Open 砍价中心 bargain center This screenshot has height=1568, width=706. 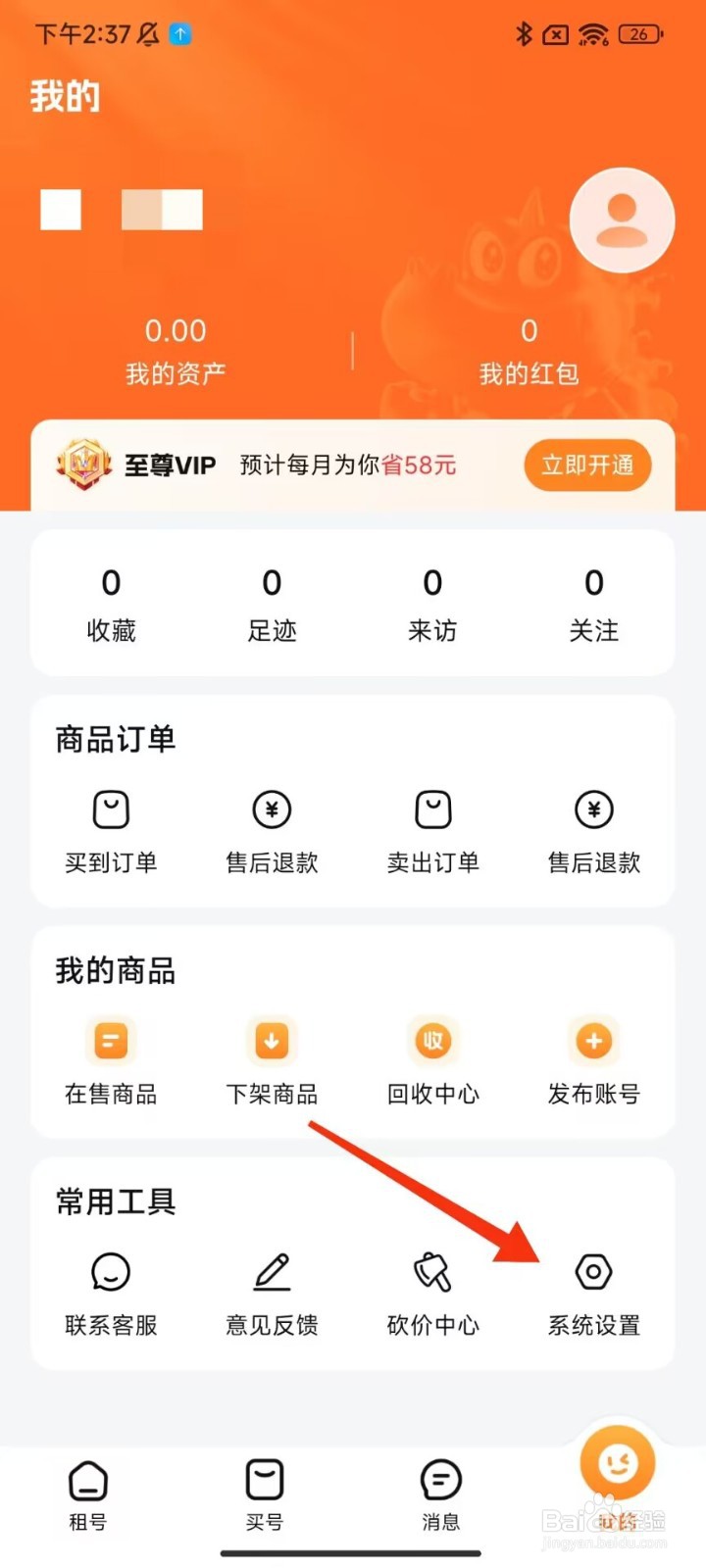(x=432, y=1294)
